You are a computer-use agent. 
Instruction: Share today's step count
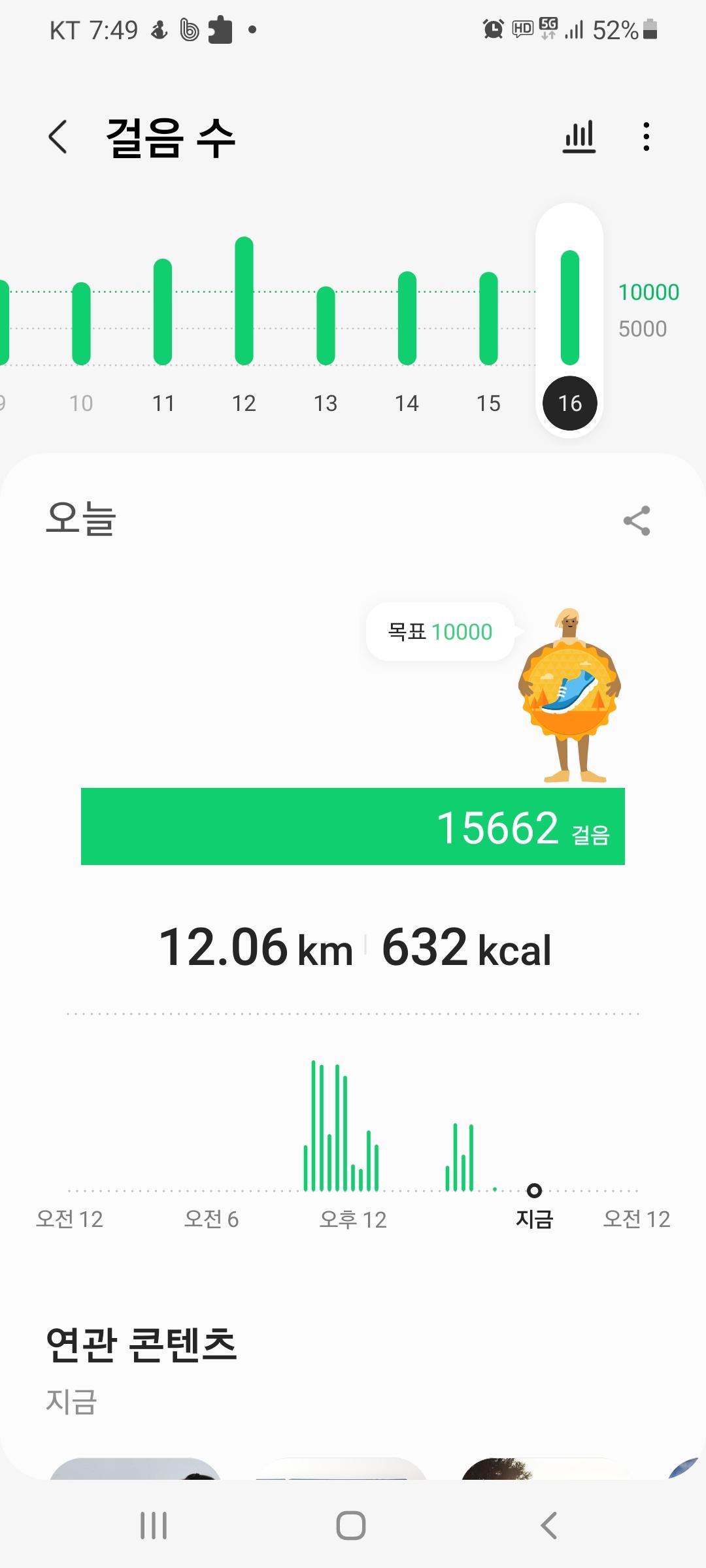coord(636,521)
